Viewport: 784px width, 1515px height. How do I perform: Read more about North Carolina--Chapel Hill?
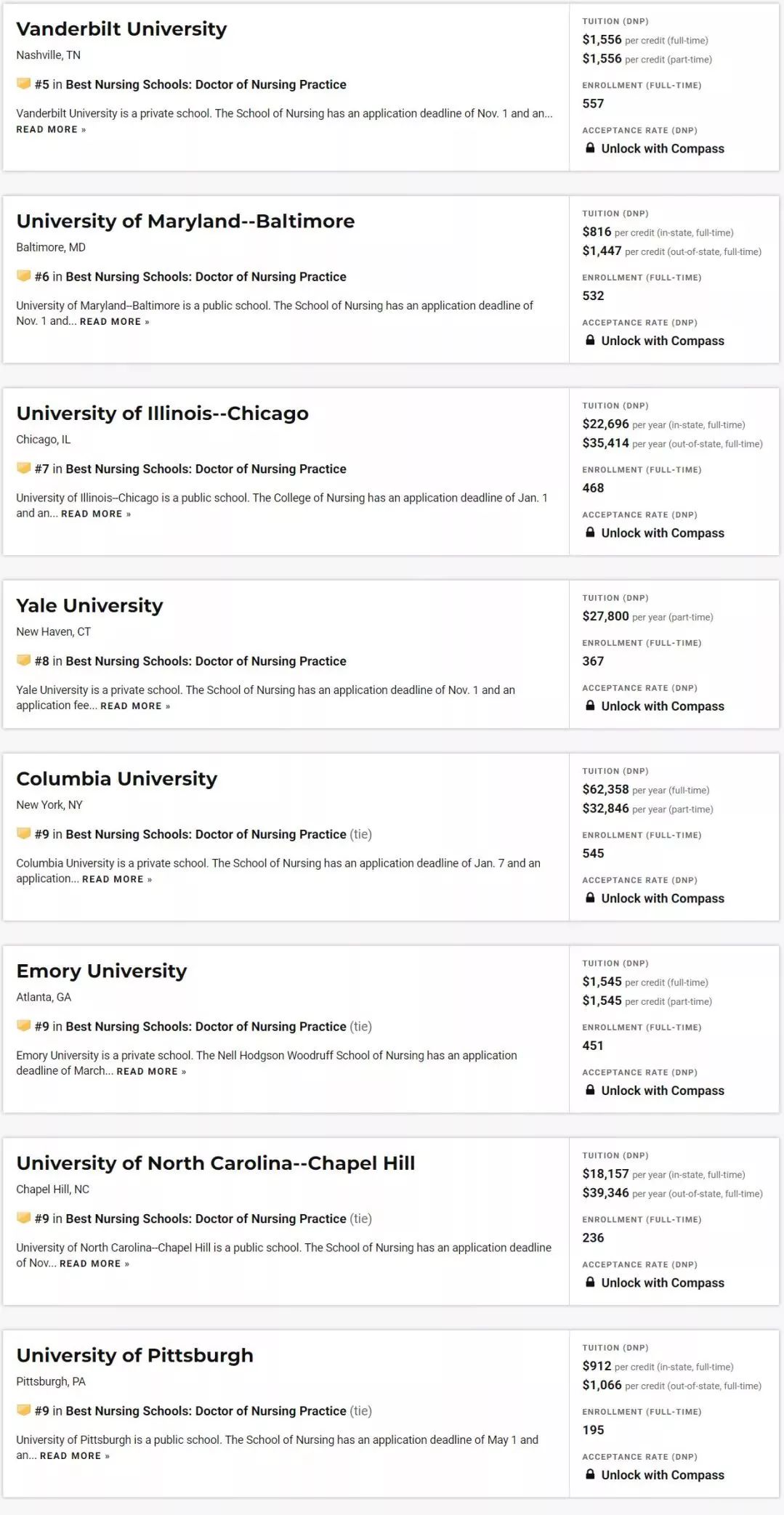94,1264
